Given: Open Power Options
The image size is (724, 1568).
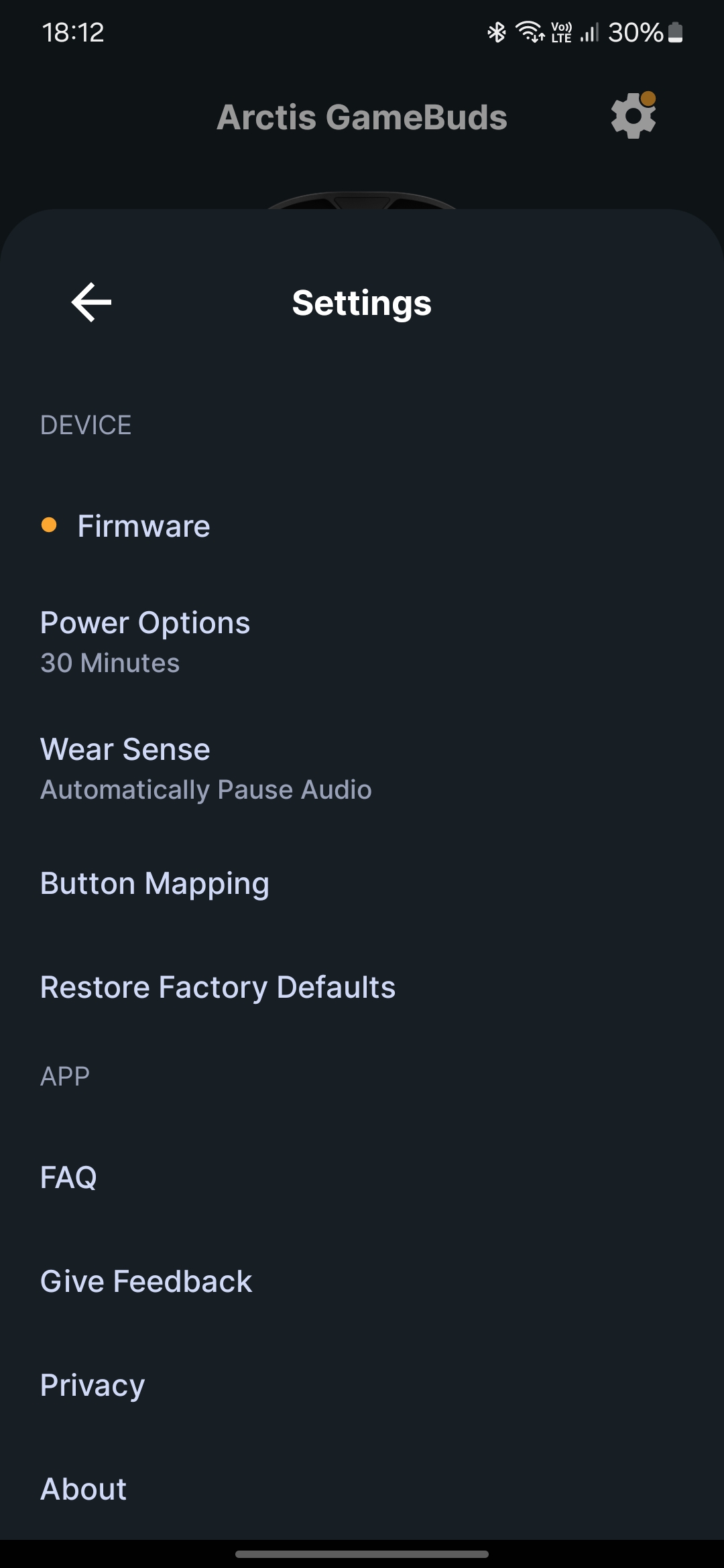Looking at the screenshot, I should [362, 641].
